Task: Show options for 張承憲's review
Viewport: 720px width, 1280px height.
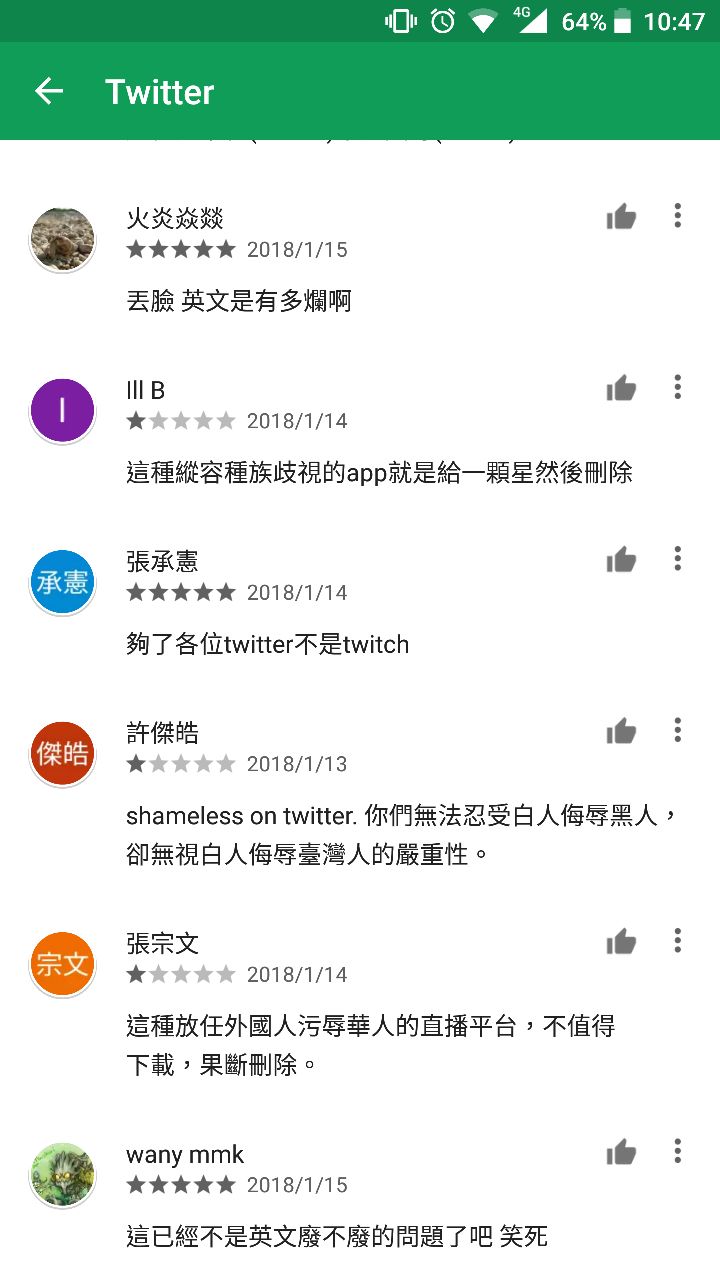Action: [678, 559]
